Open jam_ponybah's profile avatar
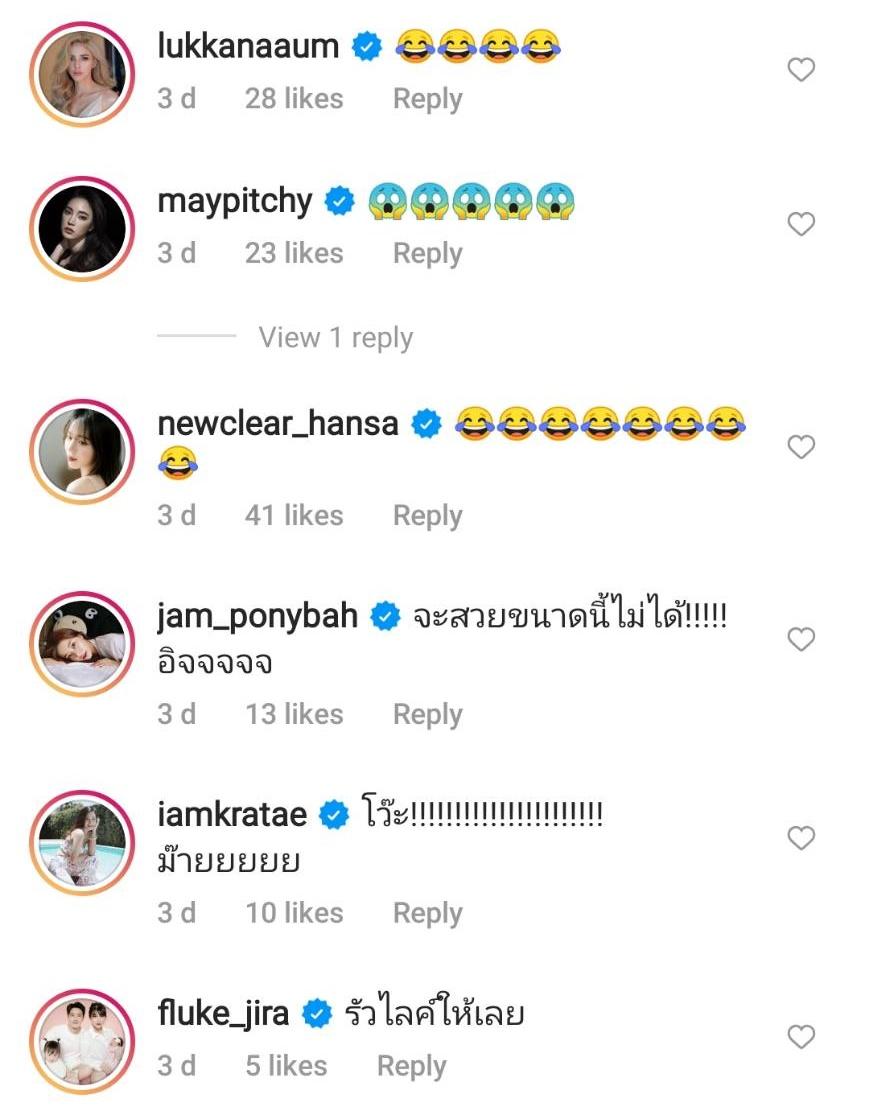This screenshot has width=869, height=1113. tap(82, 643)
